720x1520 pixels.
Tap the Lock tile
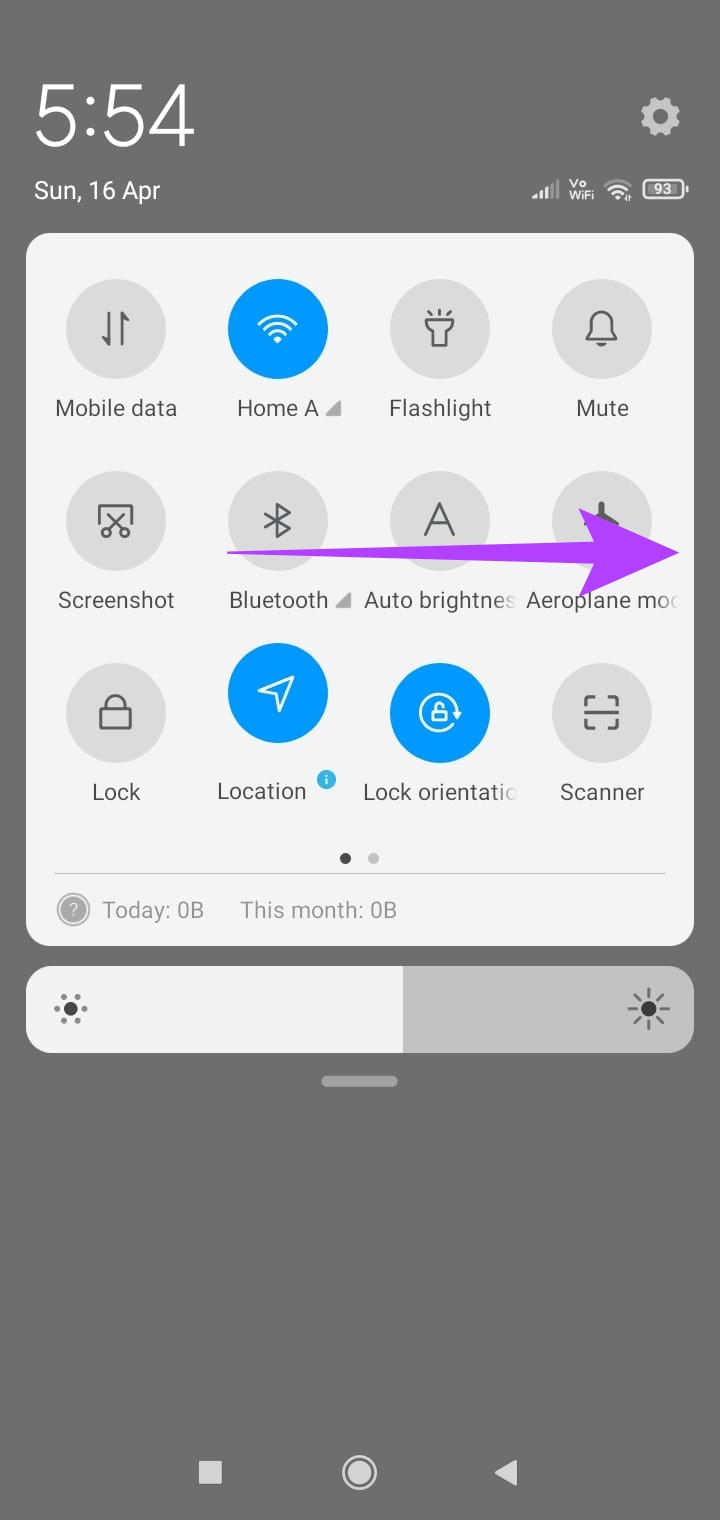coord(116,713)
